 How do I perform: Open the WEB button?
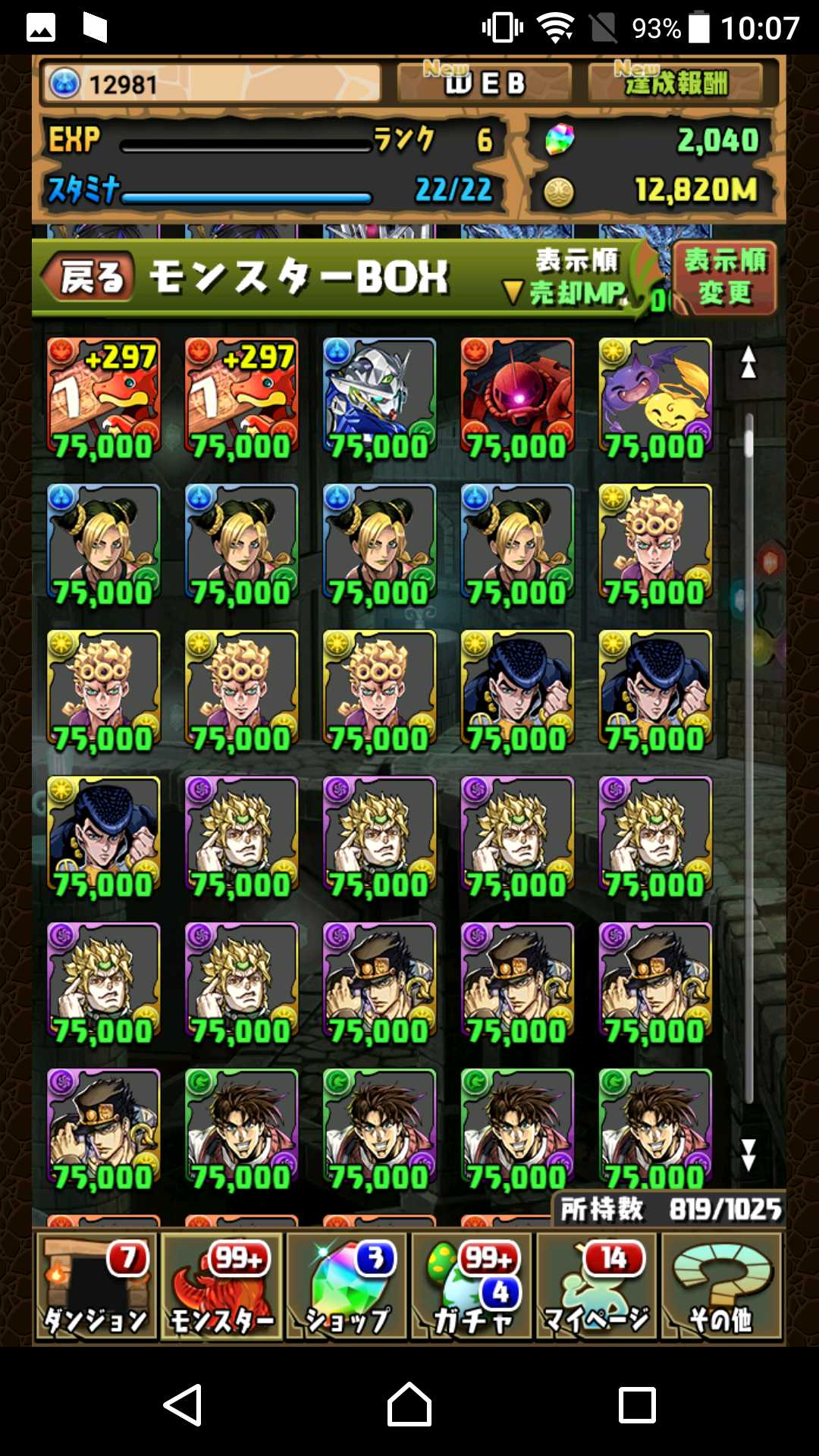pyautogui.click(x=484, y=82)
